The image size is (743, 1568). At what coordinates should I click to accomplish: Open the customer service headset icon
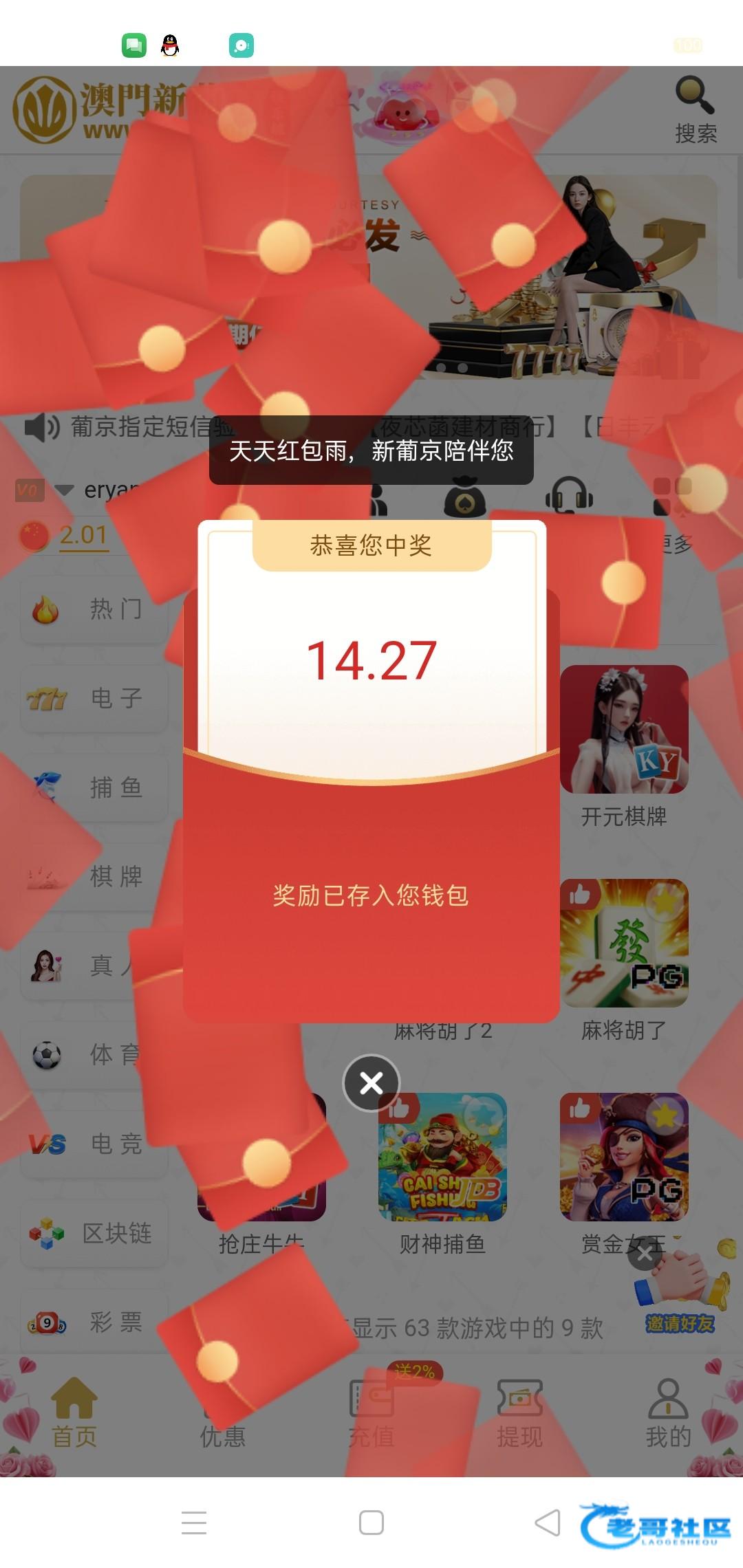point(569,495)
